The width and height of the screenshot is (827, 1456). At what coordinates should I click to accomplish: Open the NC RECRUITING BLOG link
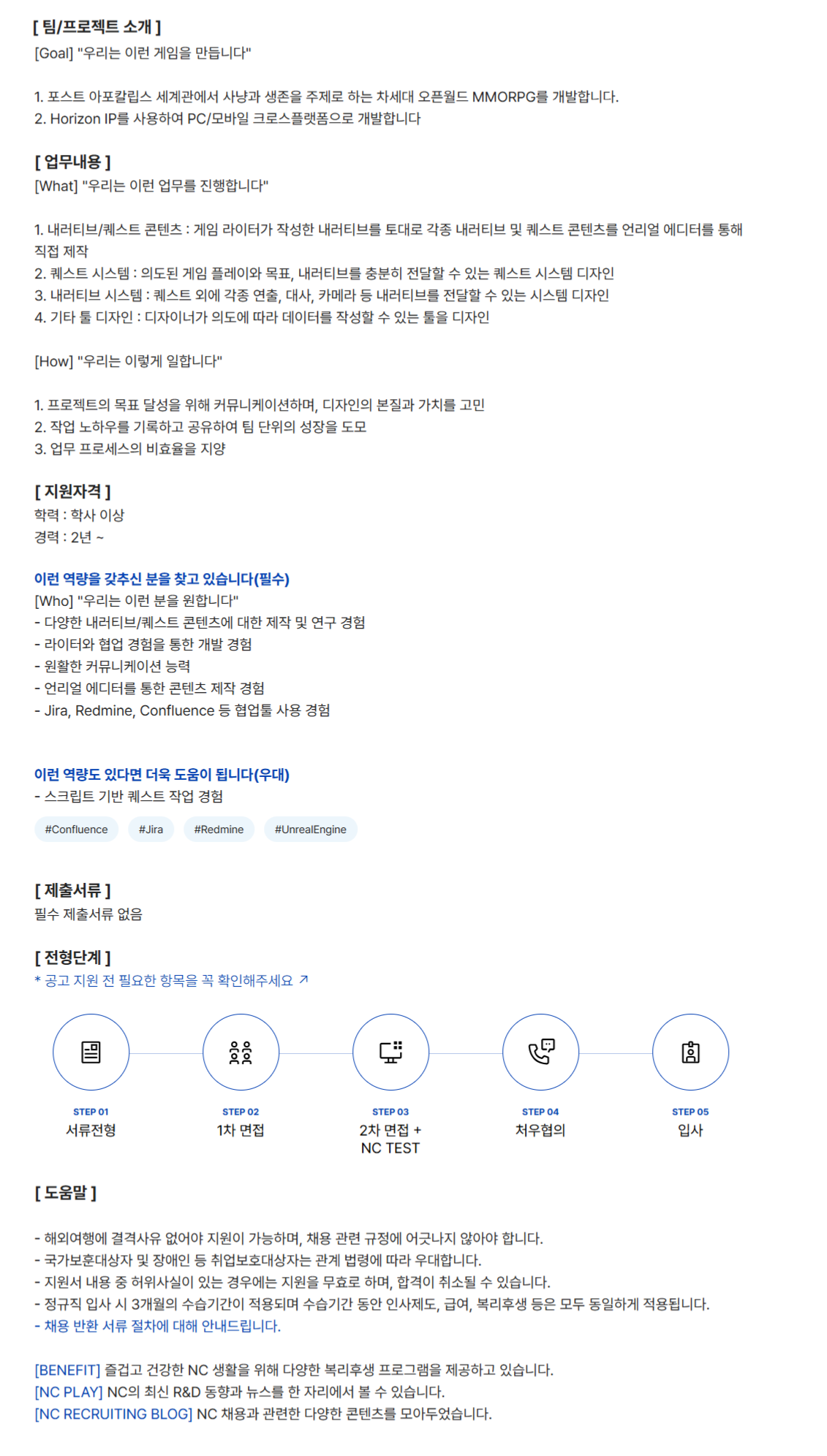[113, 1414]
